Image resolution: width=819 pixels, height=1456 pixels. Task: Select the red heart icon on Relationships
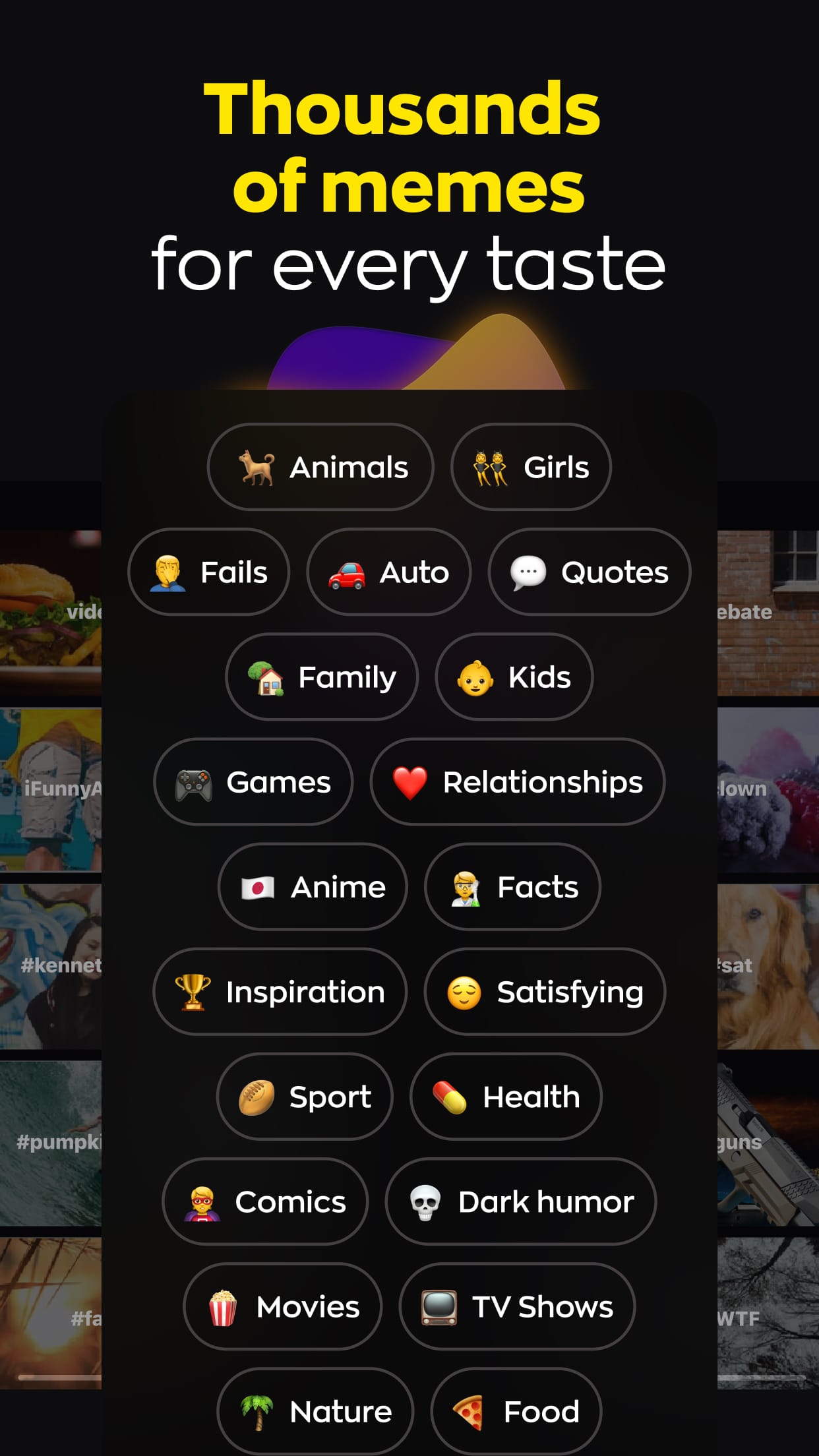tap(410, 782)
